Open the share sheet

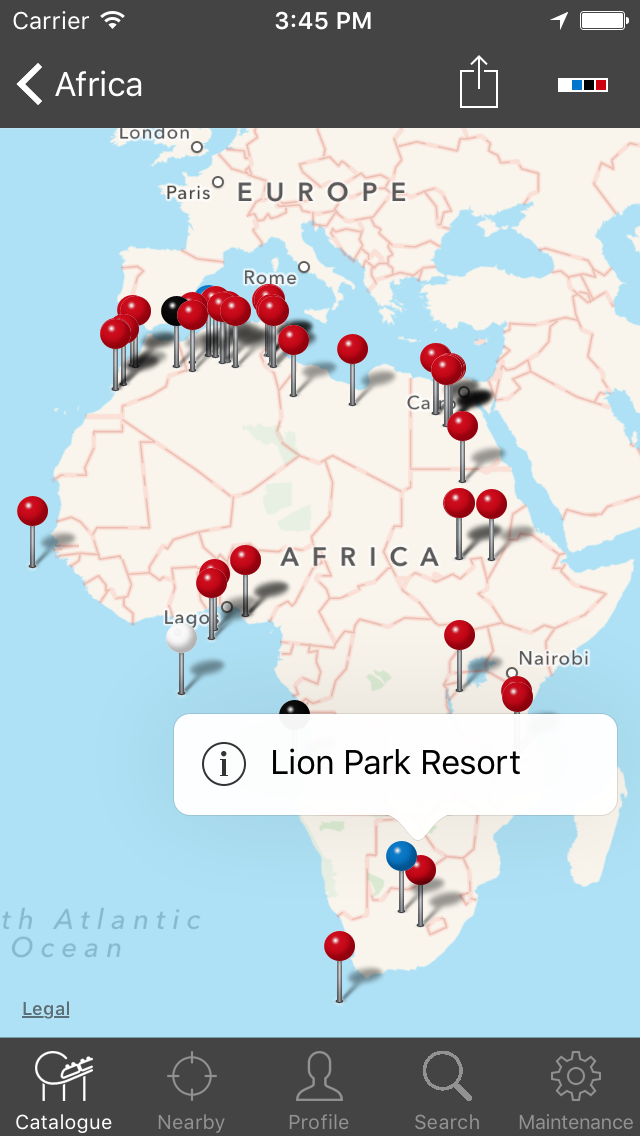(479, 83)
